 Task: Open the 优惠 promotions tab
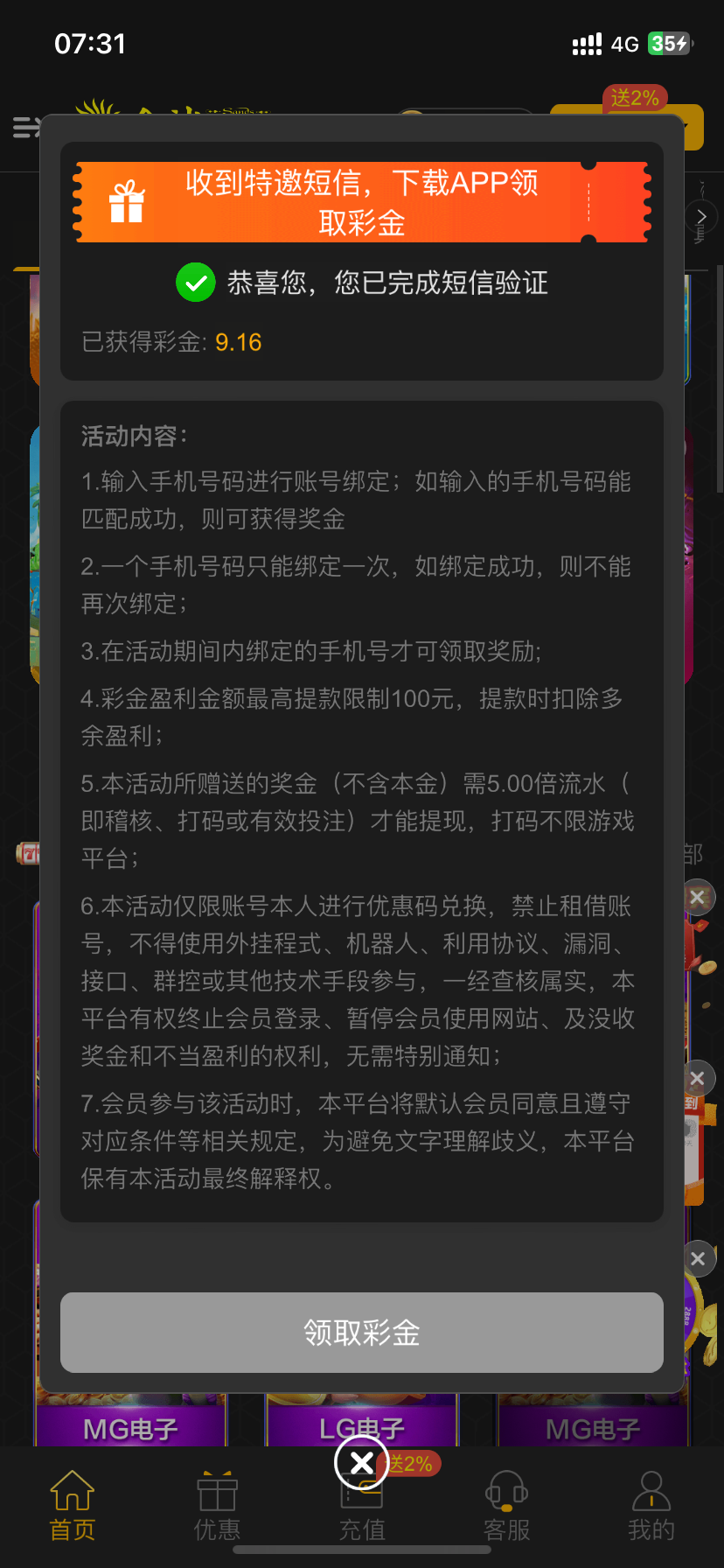click(217, 1504)
